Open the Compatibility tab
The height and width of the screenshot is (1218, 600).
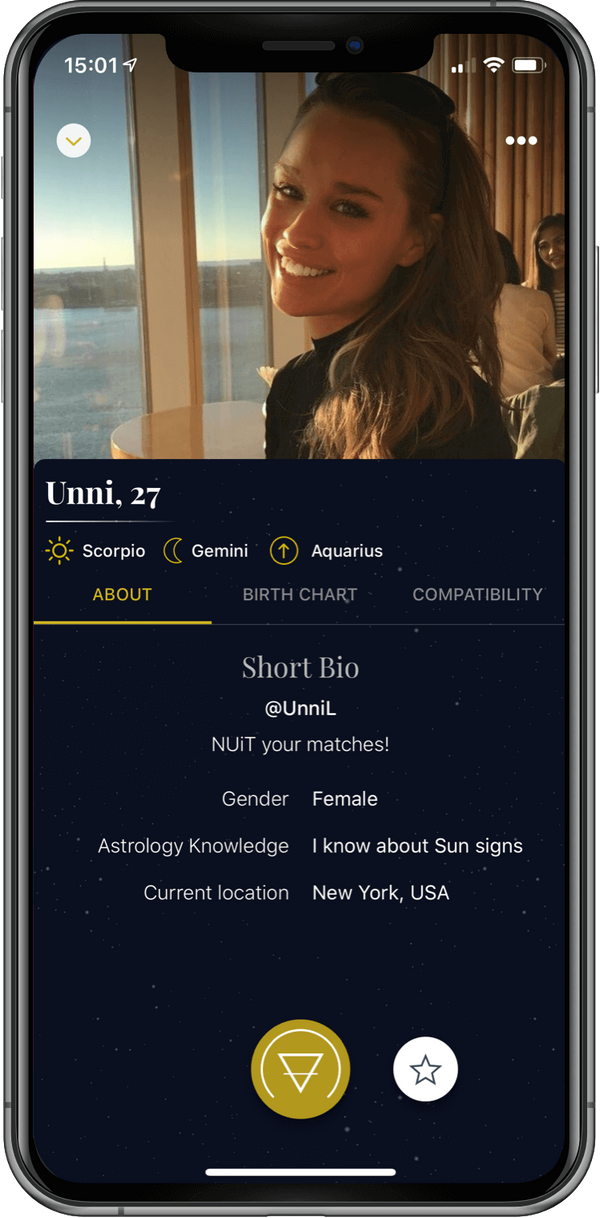click(477, 594)
